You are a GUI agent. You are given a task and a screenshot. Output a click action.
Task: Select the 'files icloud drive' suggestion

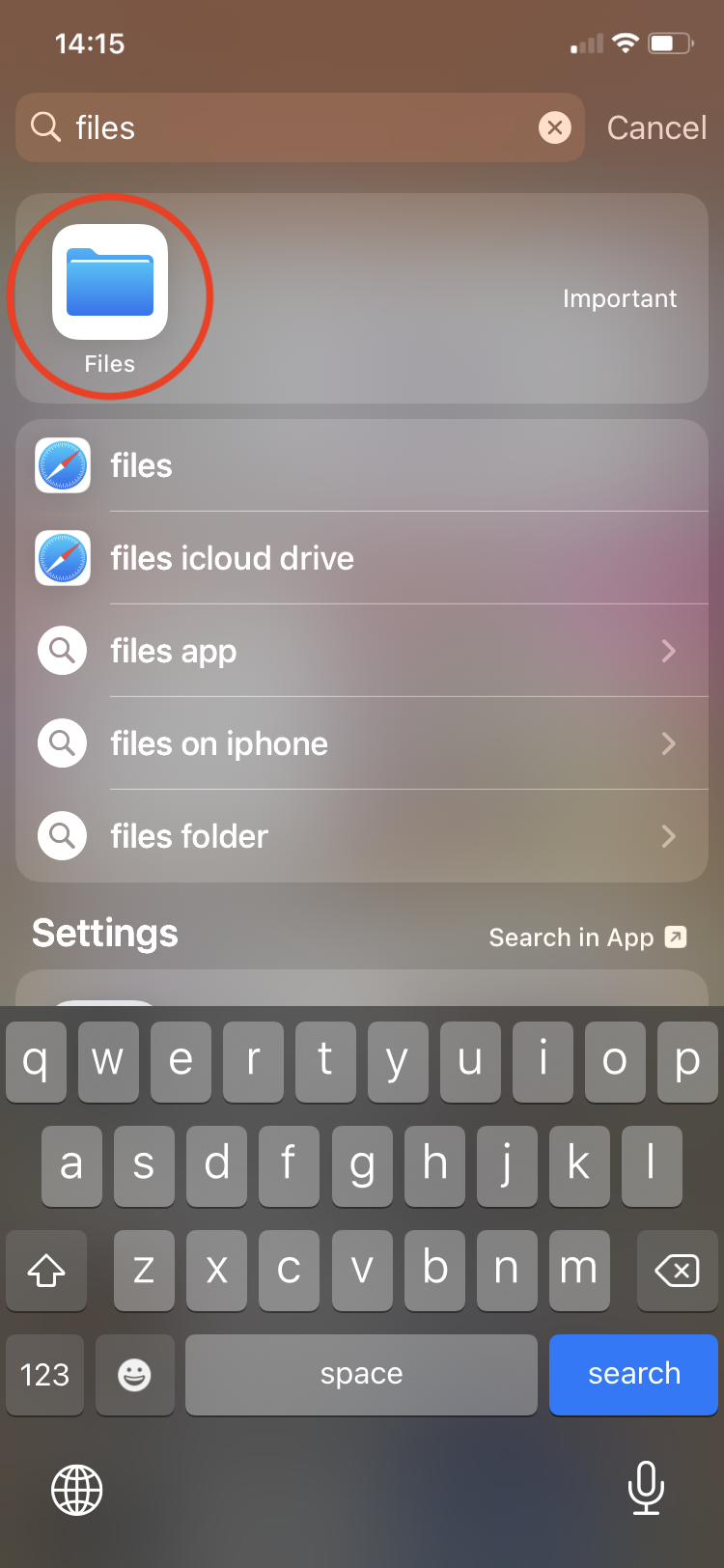click(232, 558)
